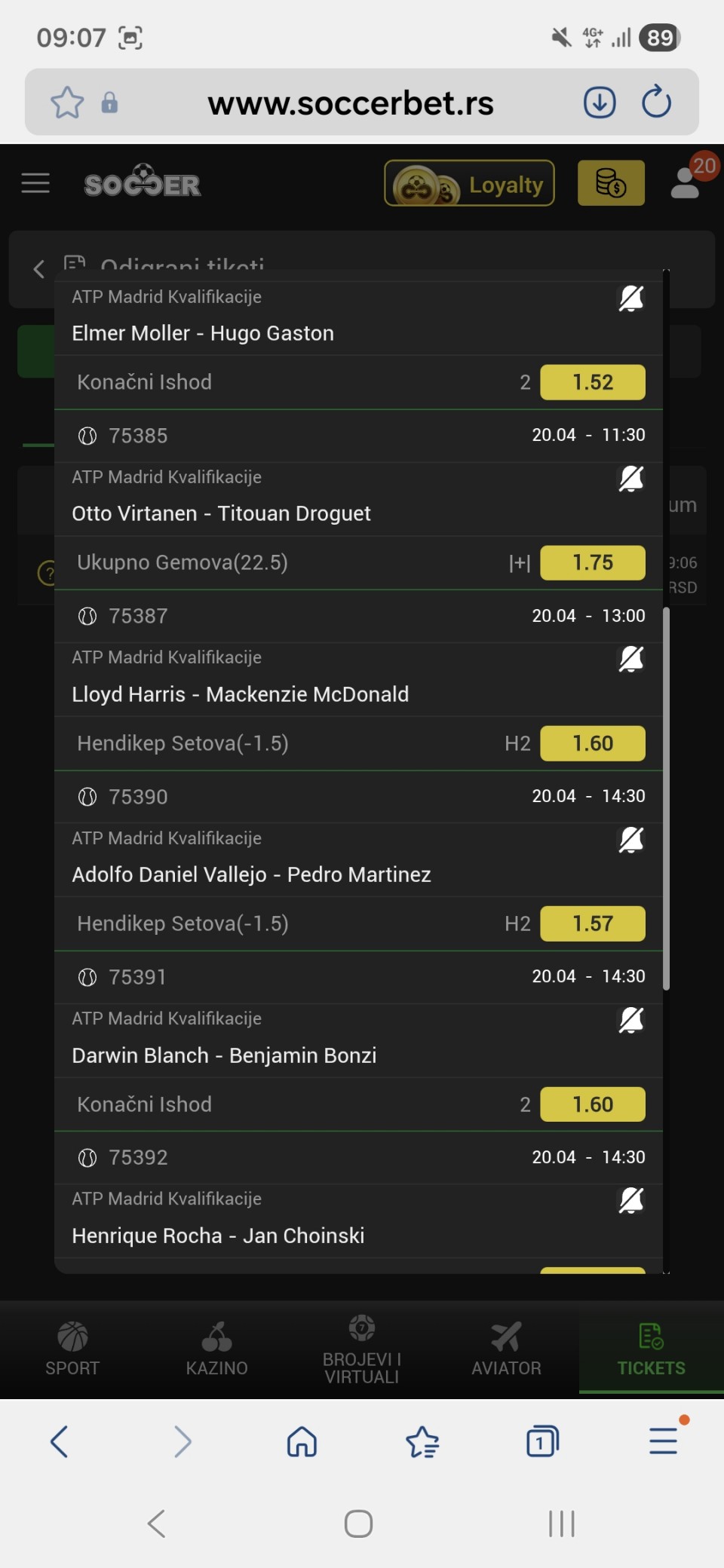Open the hamburger menu

click(35, 183)
